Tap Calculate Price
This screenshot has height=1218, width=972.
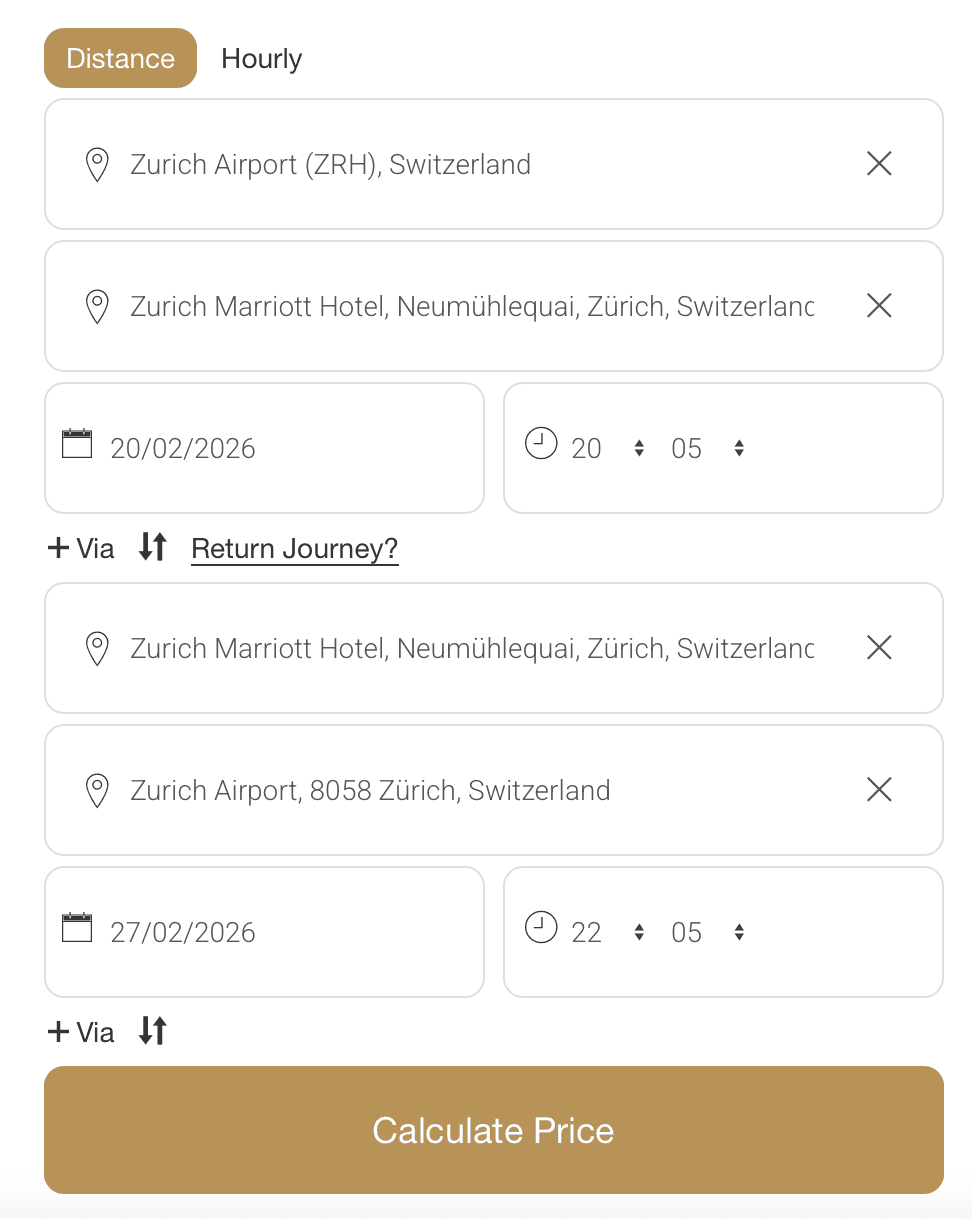pos(493,1130)
